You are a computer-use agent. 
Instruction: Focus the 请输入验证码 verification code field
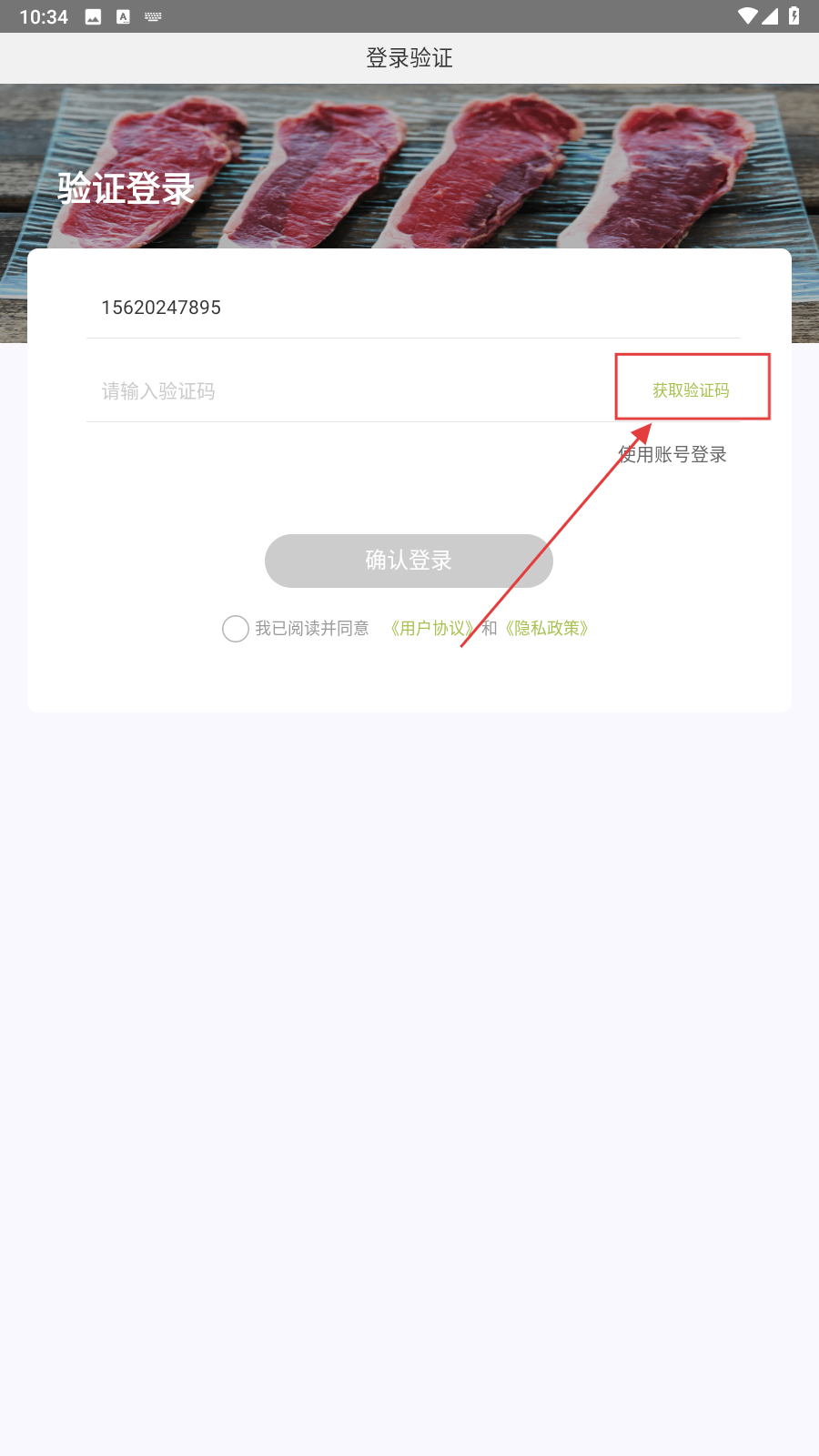point(346,391)
